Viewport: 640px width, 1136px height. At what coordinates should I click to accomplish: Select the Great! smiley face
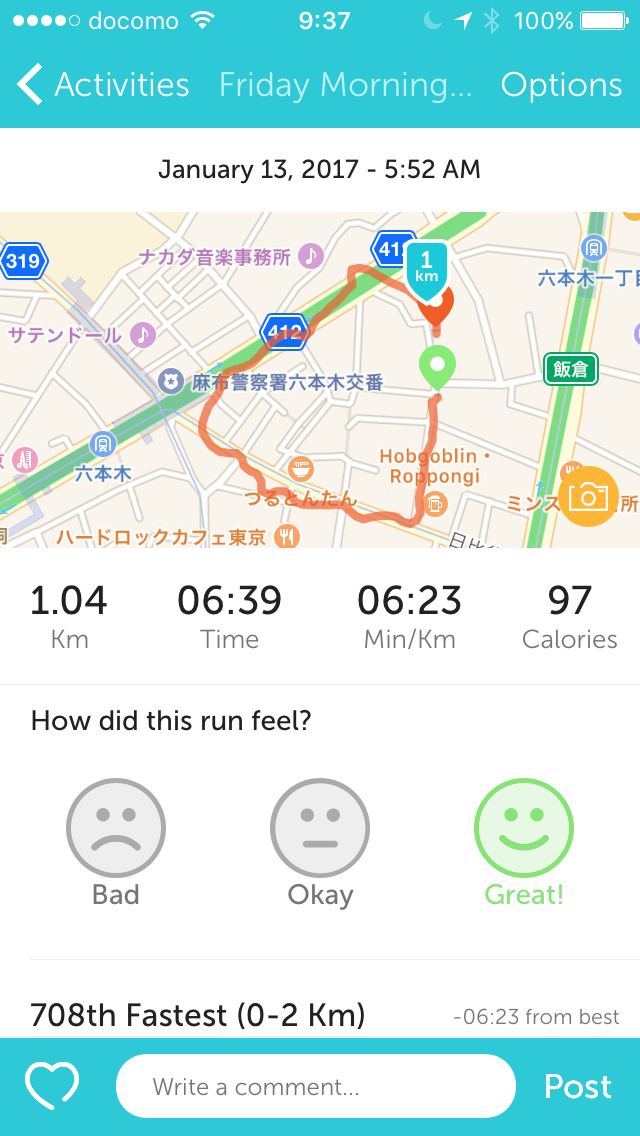[524, 829]
